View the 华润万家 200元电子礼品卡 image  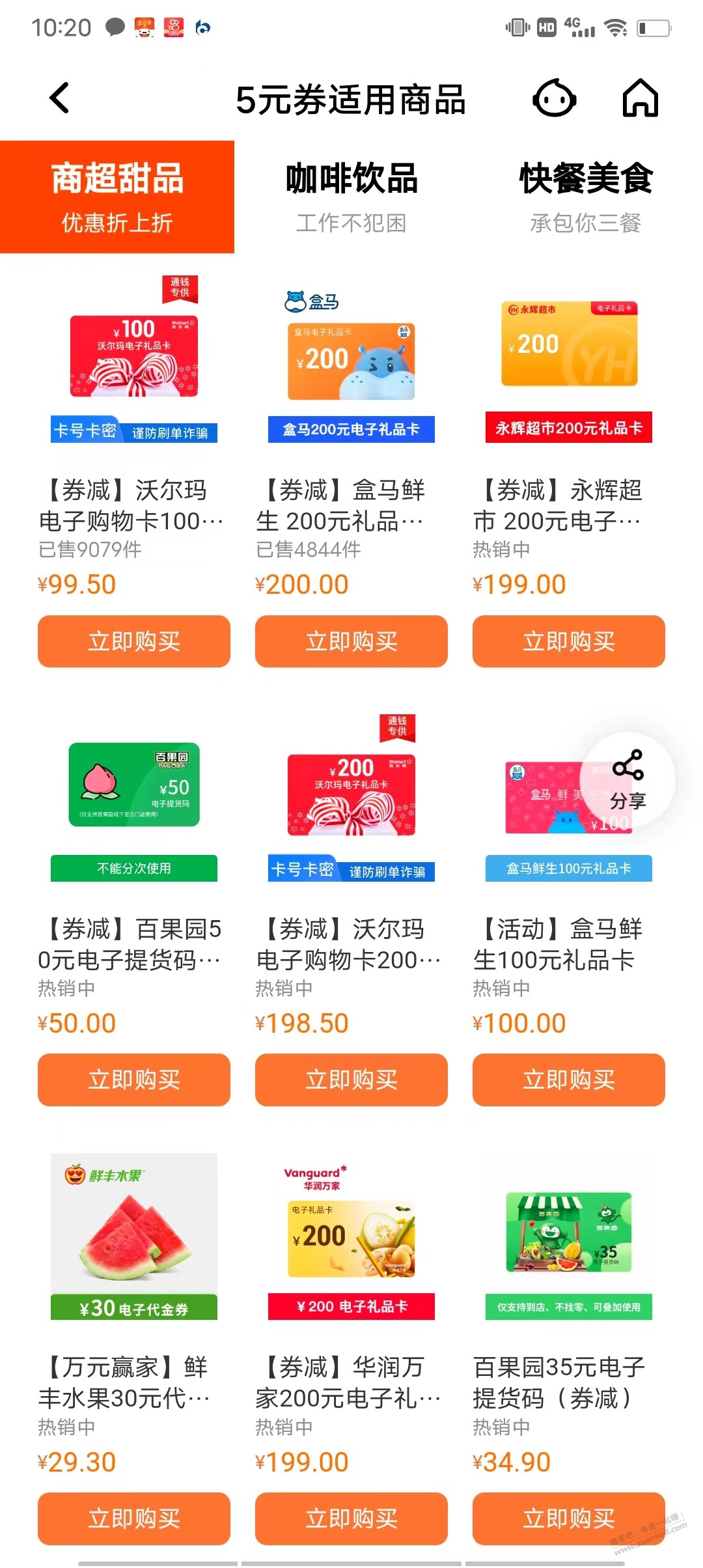click(351, 1237)
